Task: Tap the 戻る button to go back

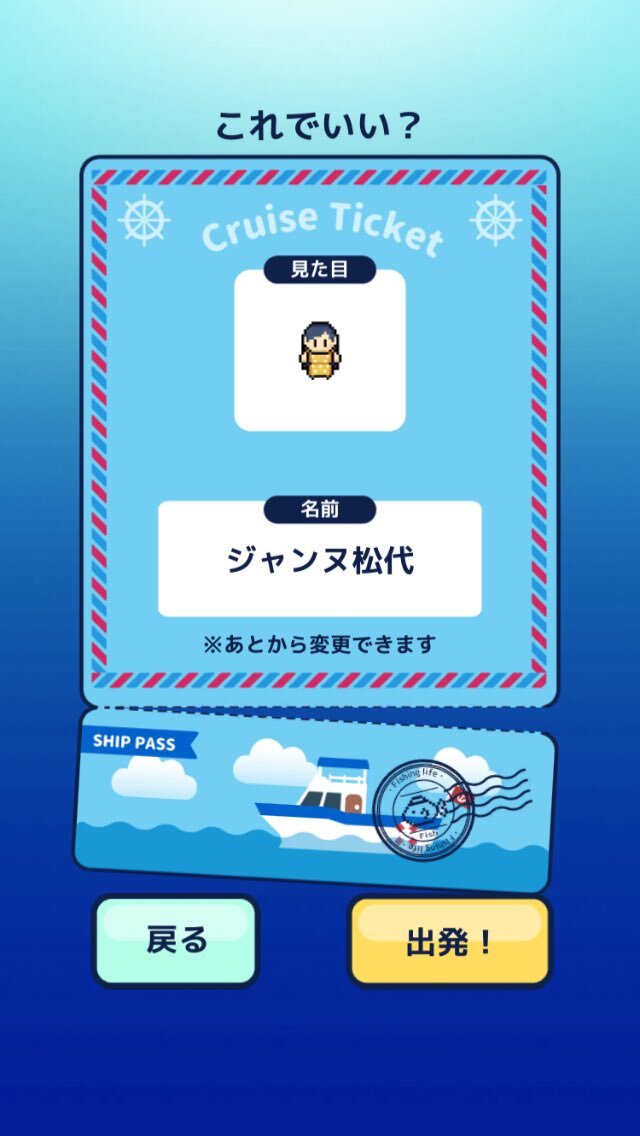Action: point(176,940)
